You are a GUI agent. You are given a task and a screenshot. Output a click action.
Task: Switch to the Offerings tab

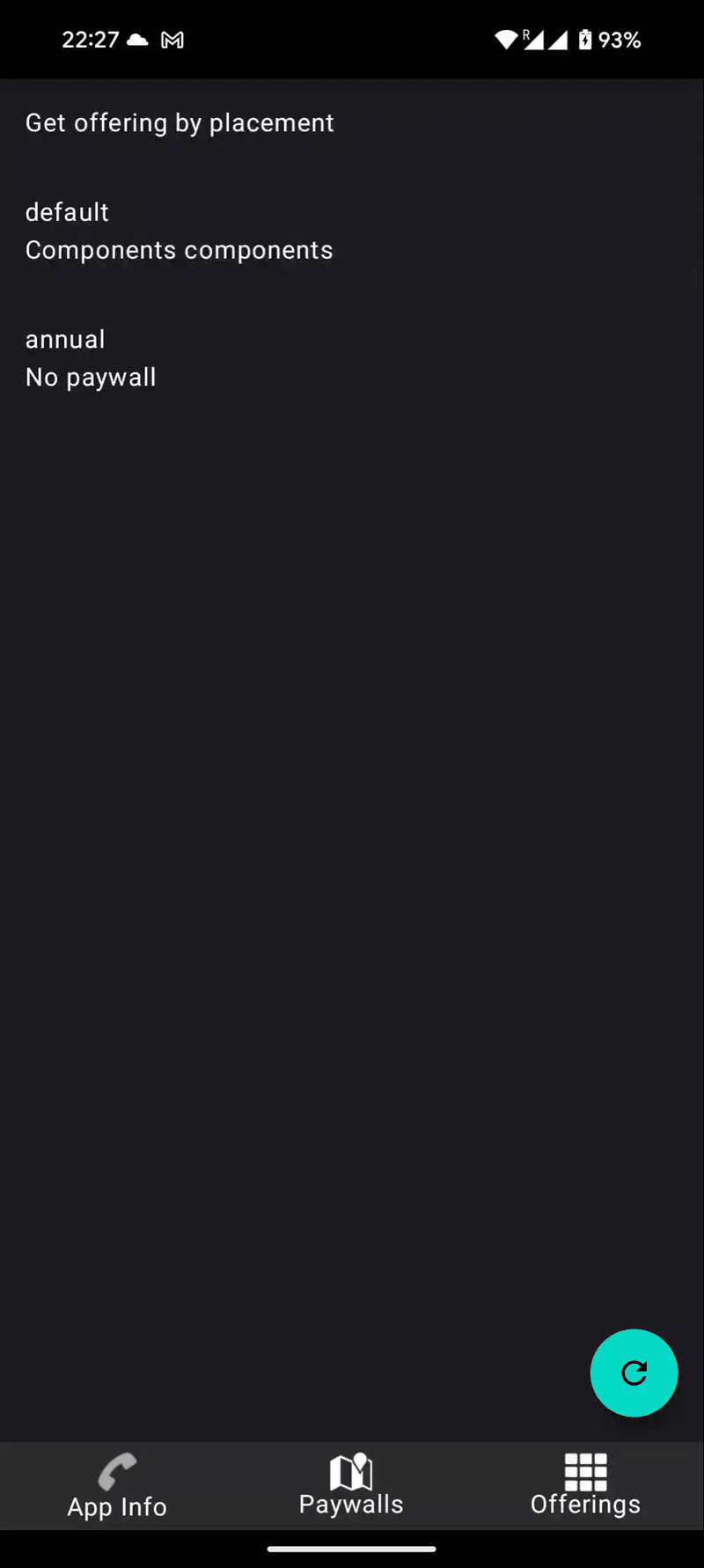click(585, 1486)
